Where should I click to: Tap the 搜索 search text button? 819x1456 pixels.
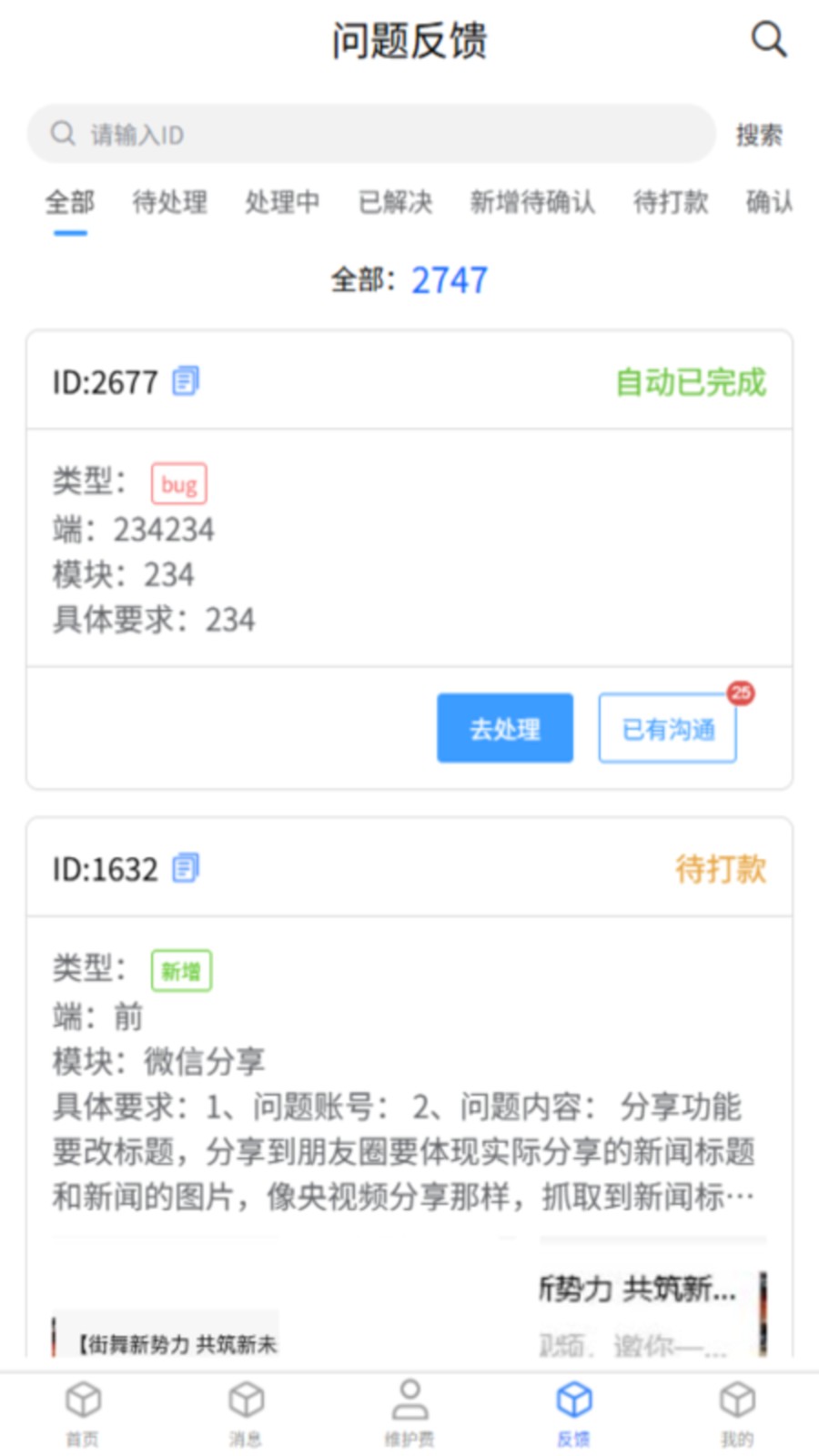[x=759, y=134]
